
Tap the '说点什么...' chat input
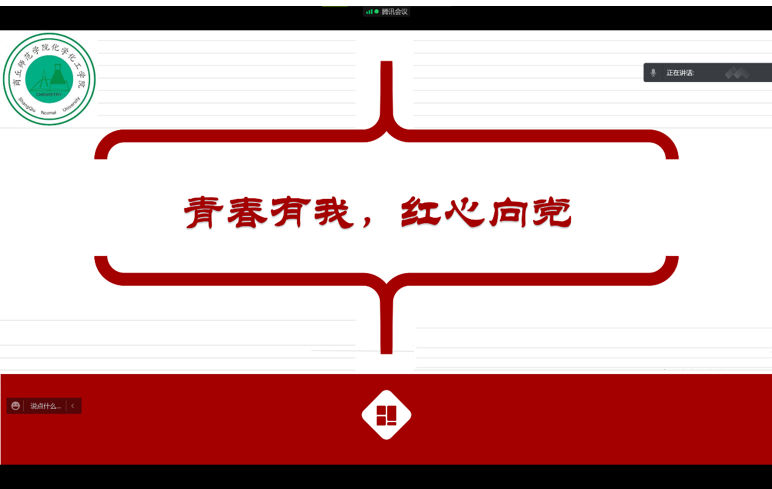45,406
